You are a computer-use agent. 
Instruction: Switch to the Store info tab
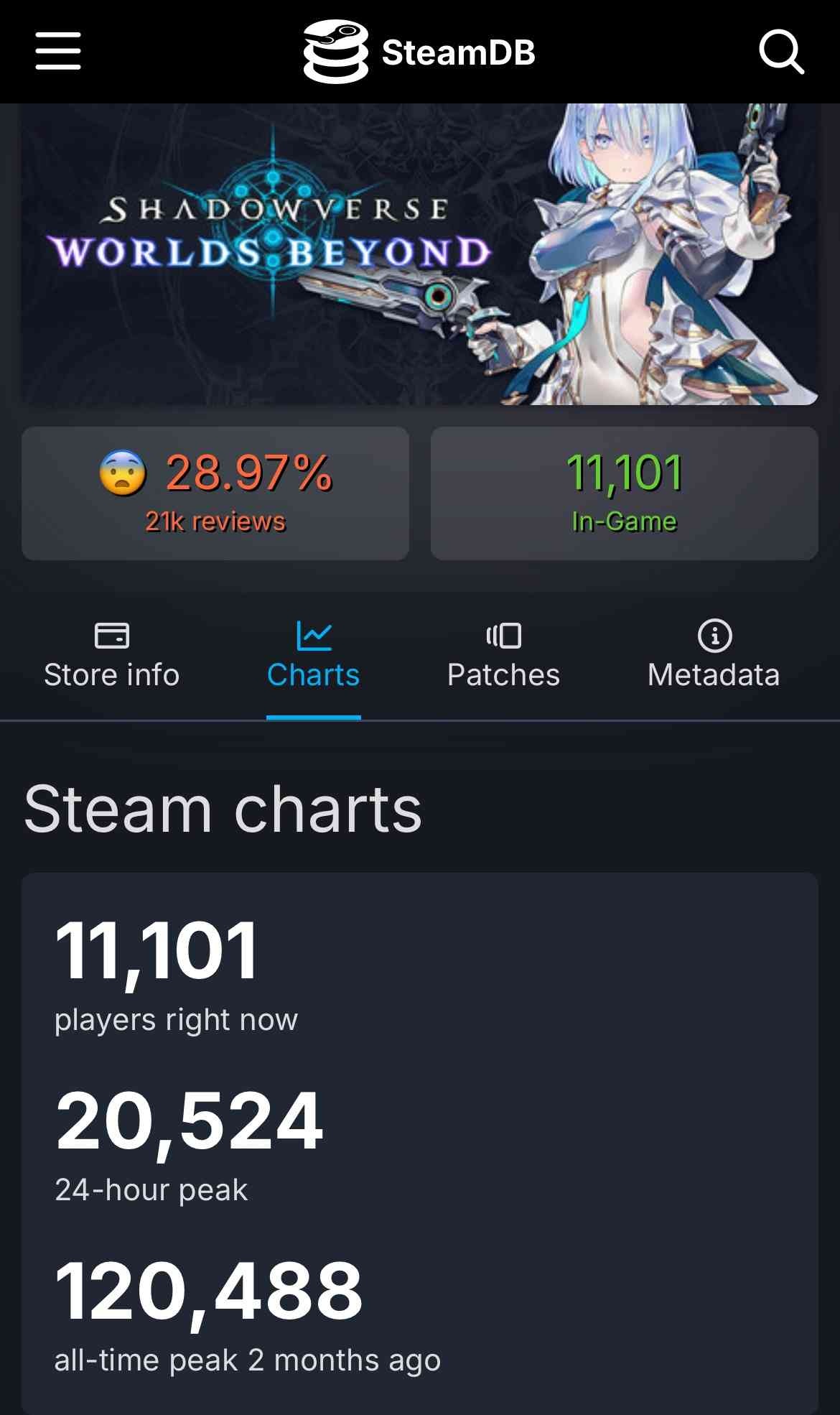tap(111, 656)
